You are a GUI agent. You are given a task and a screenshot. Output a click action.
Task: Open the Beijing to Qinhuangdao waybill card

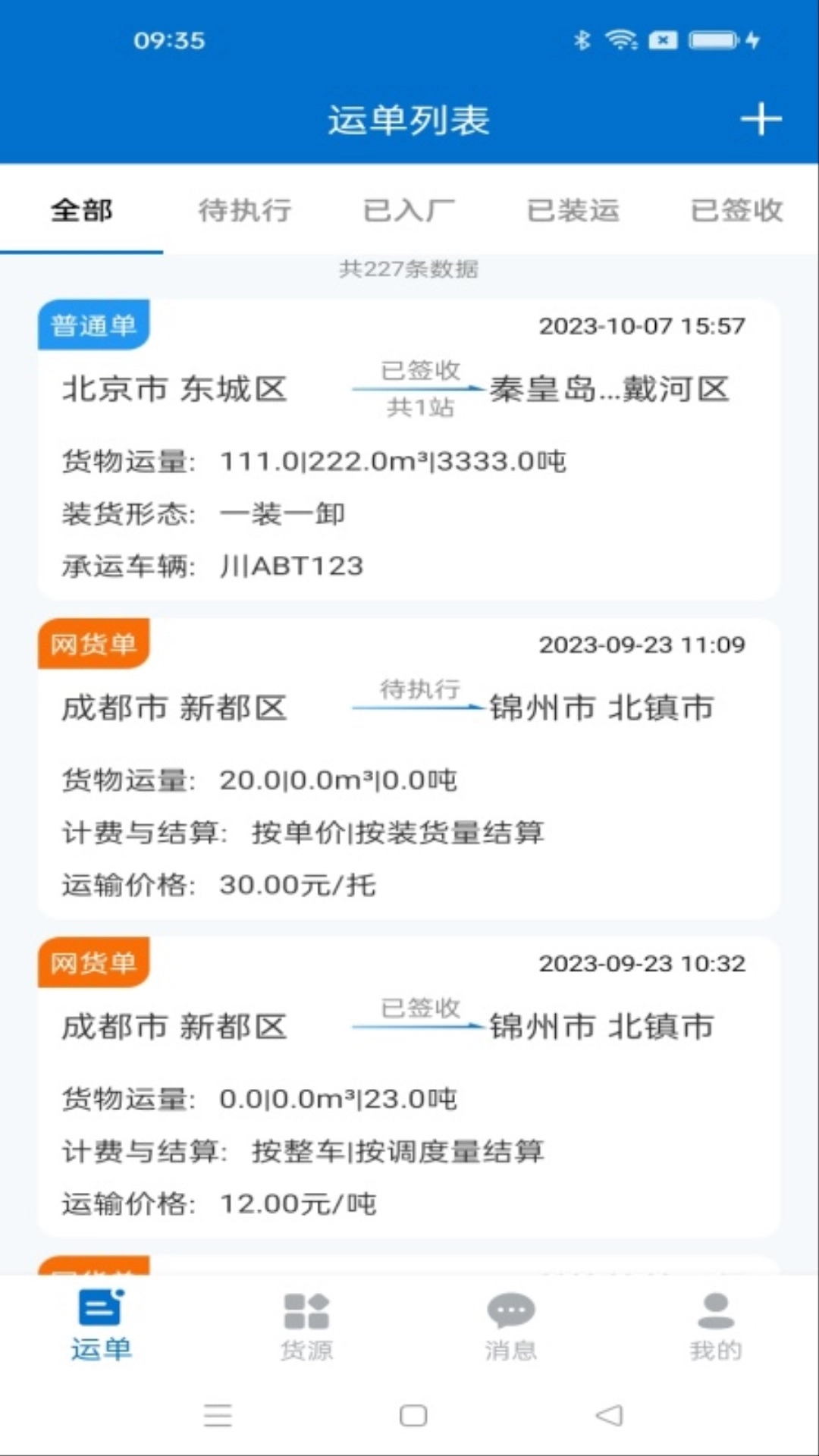tap(409, 447)
